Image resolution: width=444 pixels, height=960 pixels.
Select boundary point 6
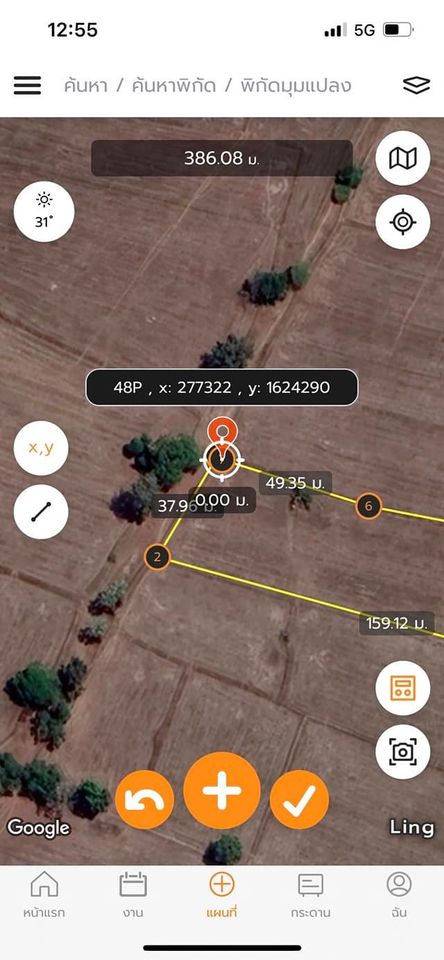(369, 506)
